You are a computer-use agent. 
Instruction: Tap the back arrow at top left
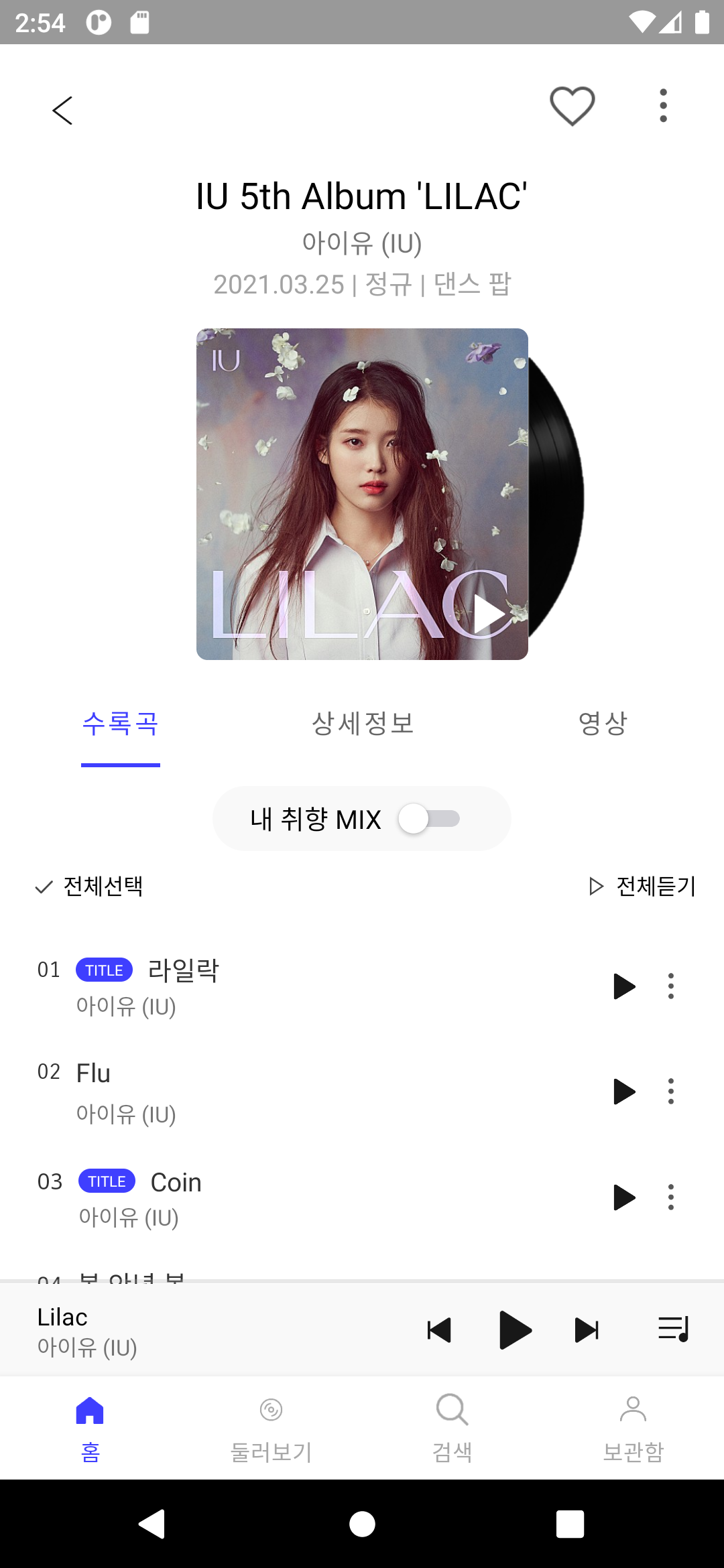point(63,110)
